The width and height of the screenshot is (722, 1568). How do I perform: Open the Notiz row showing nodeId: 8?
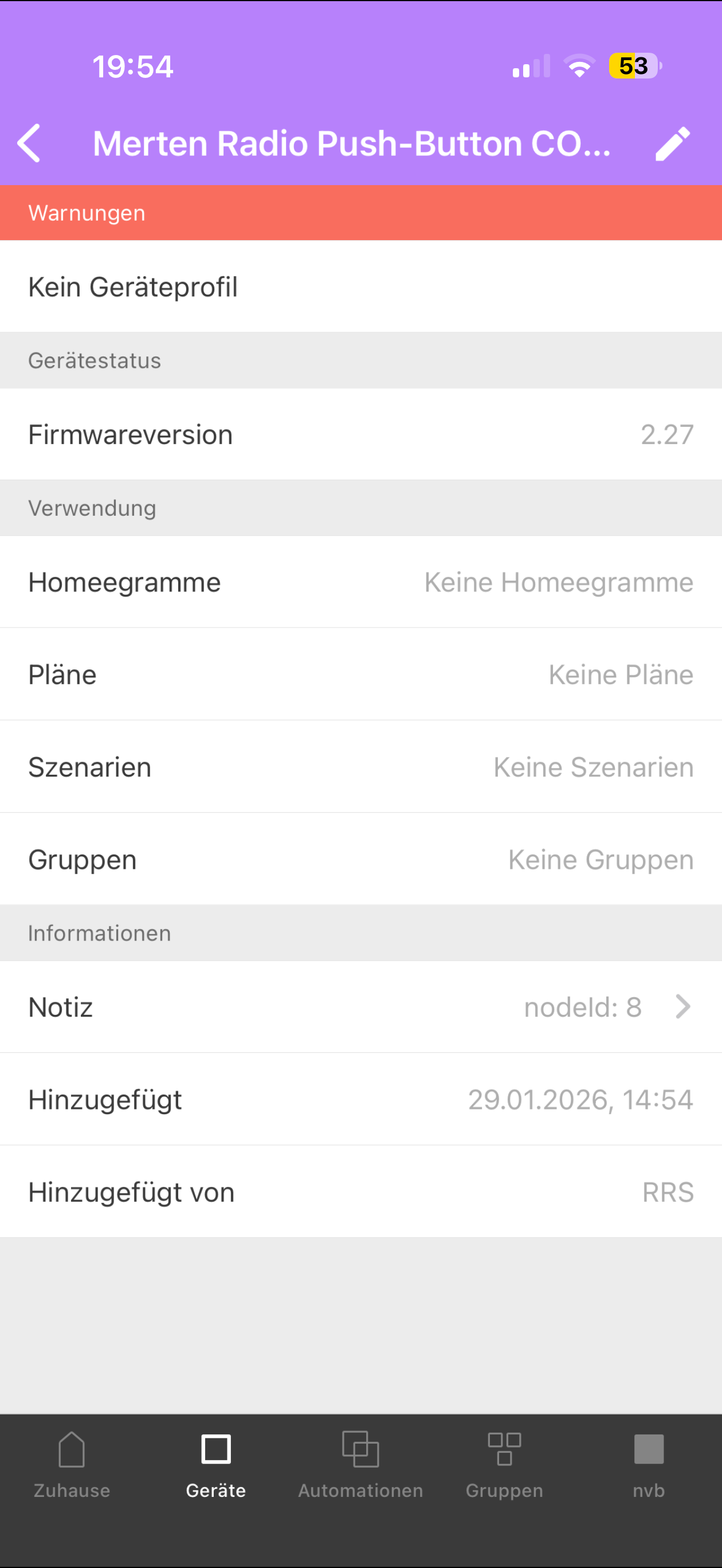pyautogui.click(x=361, y=1008)
